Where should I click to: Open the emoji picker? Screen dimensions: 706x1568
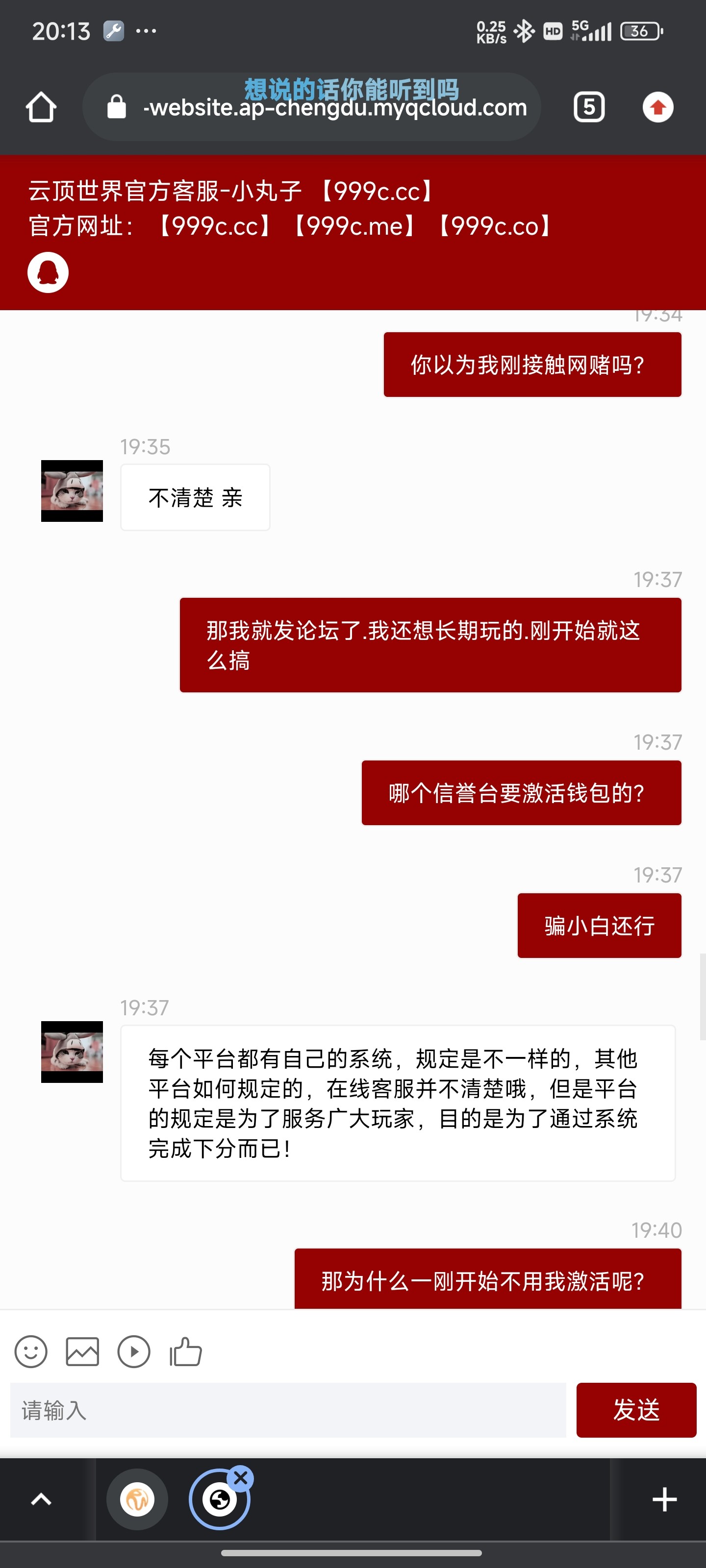(30, 1352)
